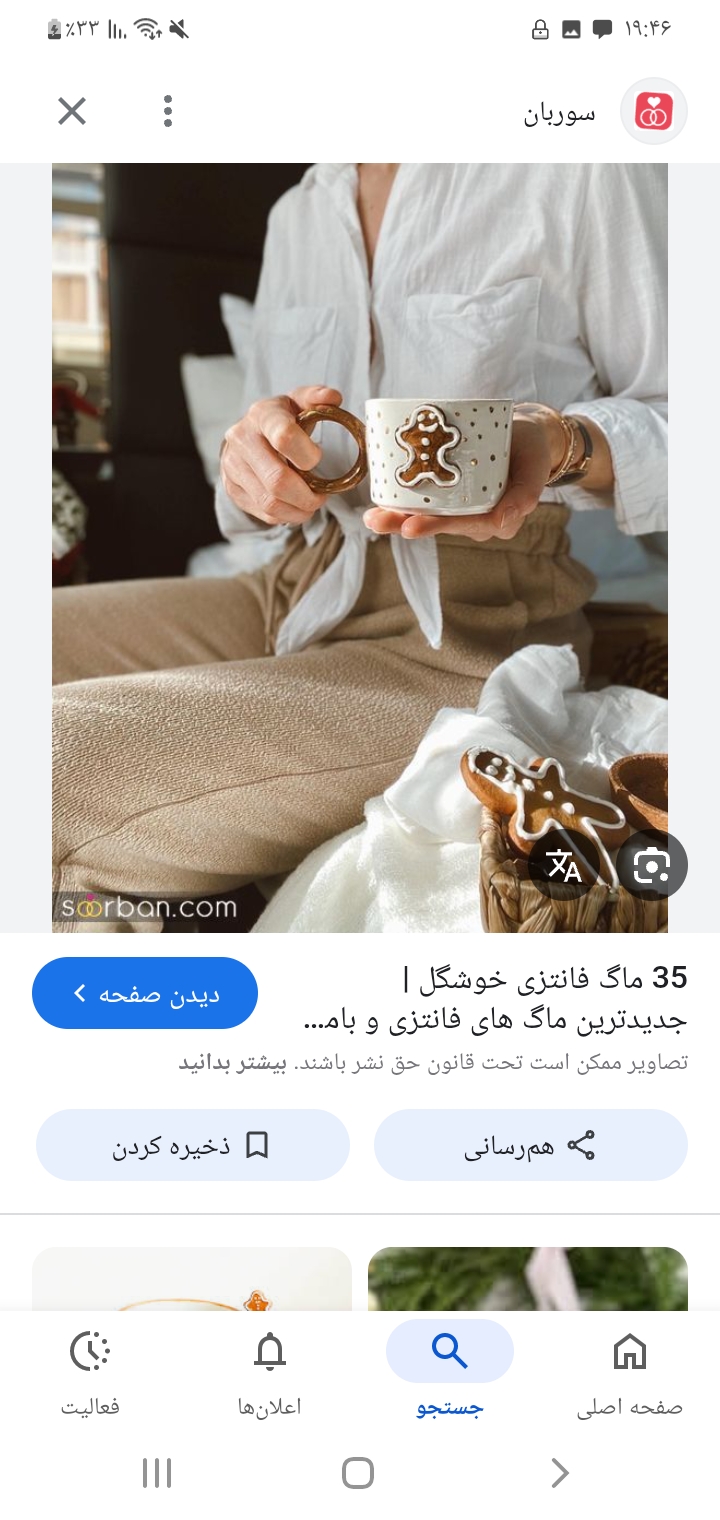Open the سوربان source site icon
This screenshot has height=1520, width=720.
click(x=653, y=112)
